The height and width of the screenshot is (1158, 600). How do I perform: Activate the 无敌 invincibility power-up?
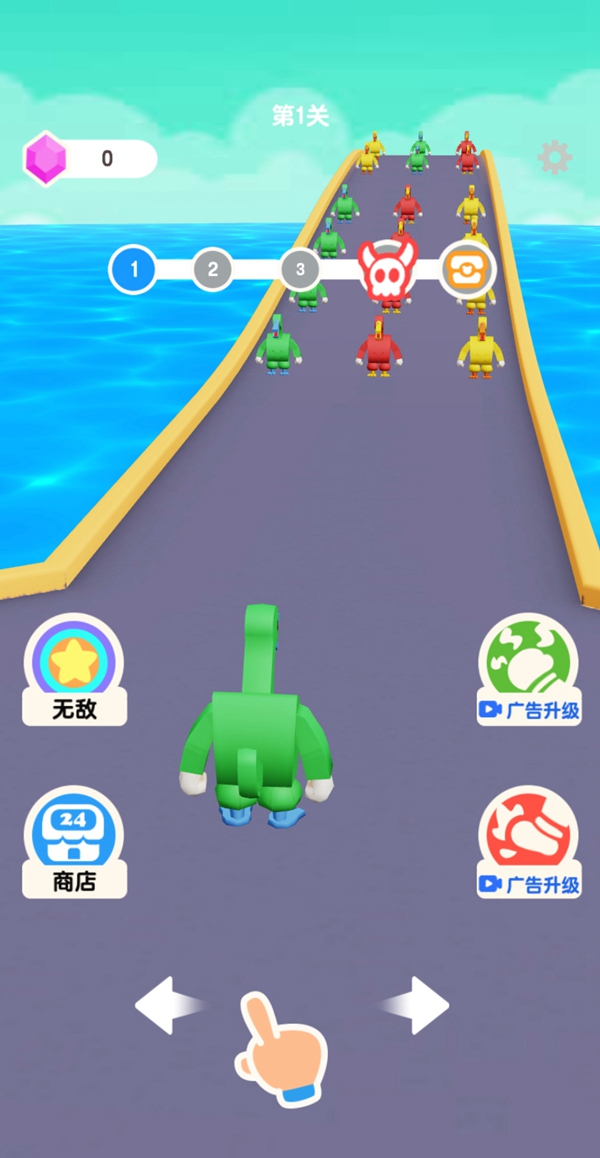[x=75, y=668]
